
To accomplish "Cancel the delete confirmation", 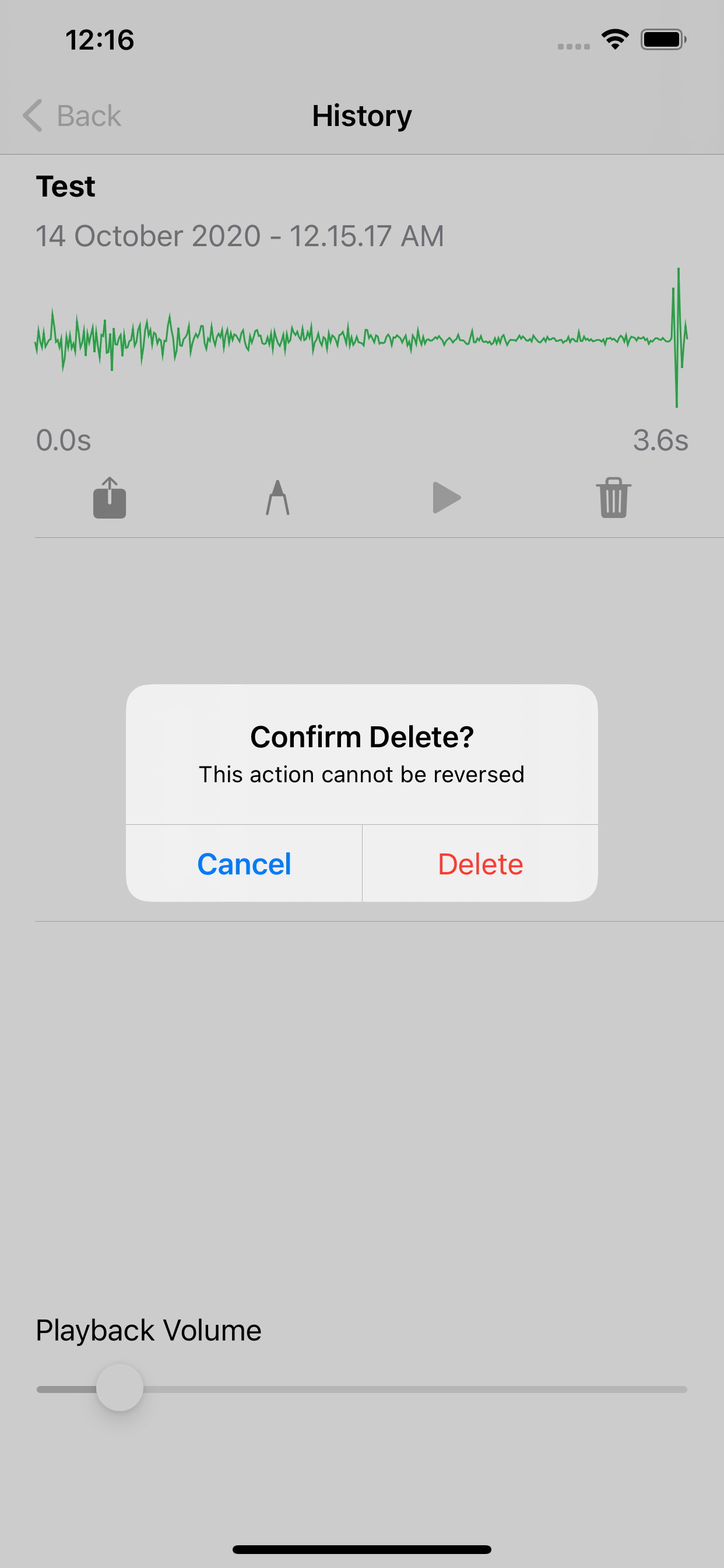I will click(244, 863).
